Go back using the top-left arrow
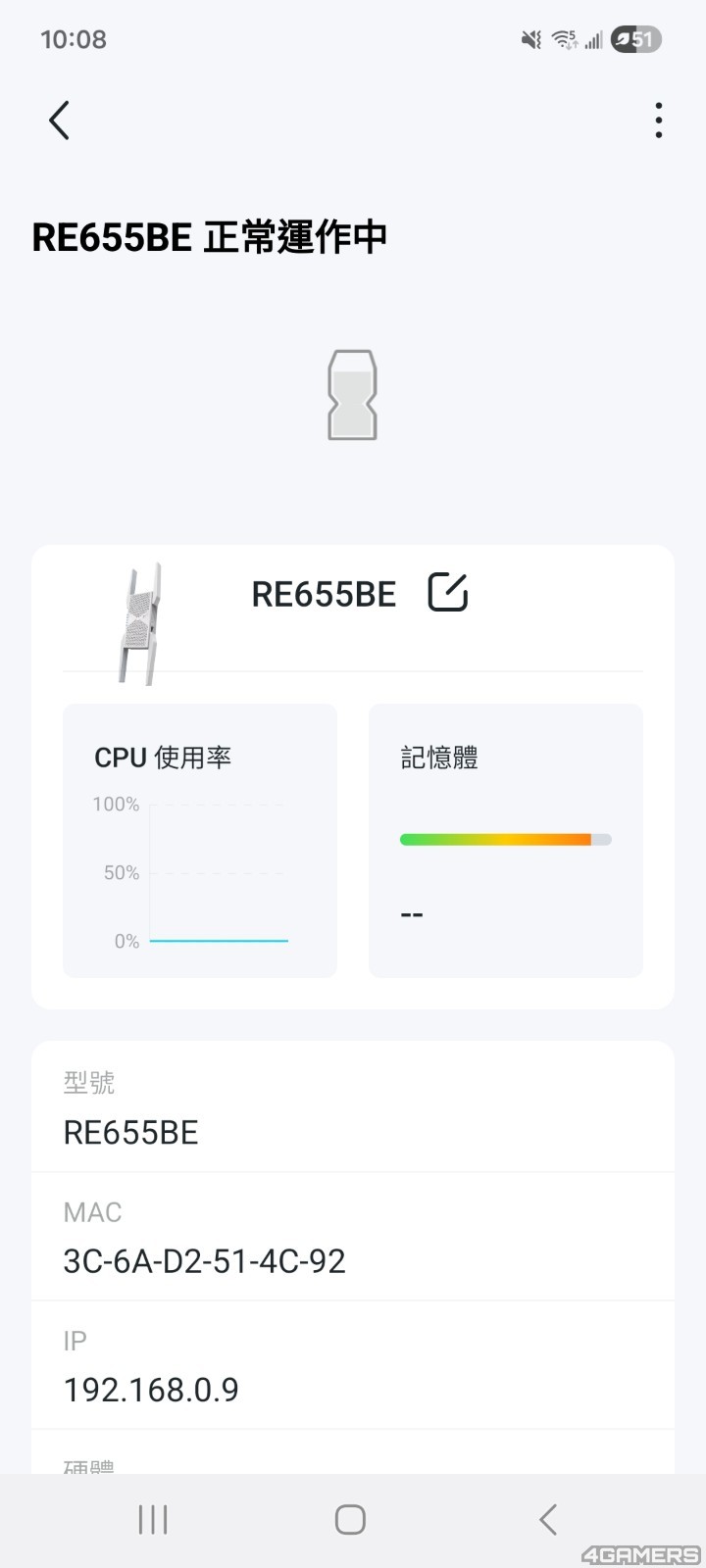The width and height of the screenshot is (706, 1568). 60,122
